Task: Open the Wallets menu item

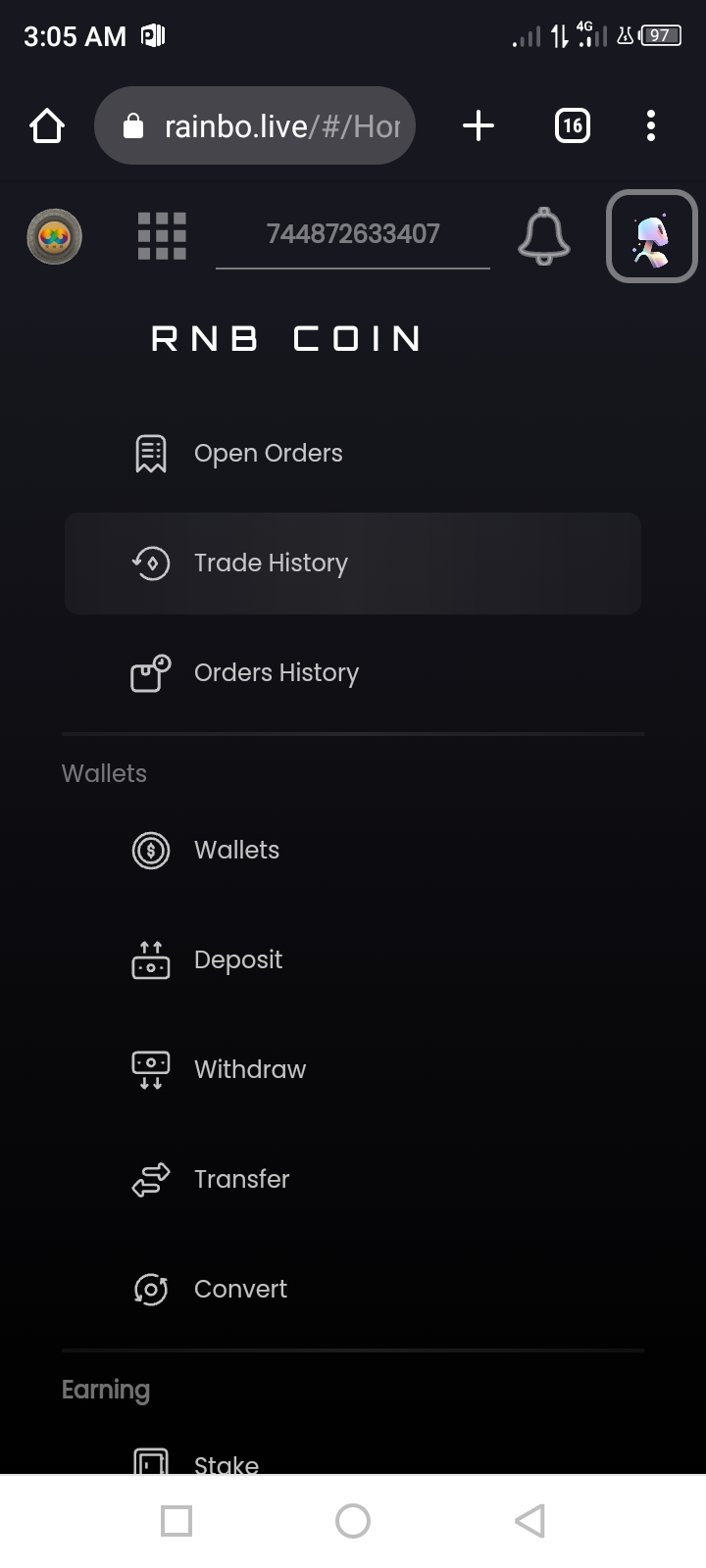Action: tap(236, 851)
